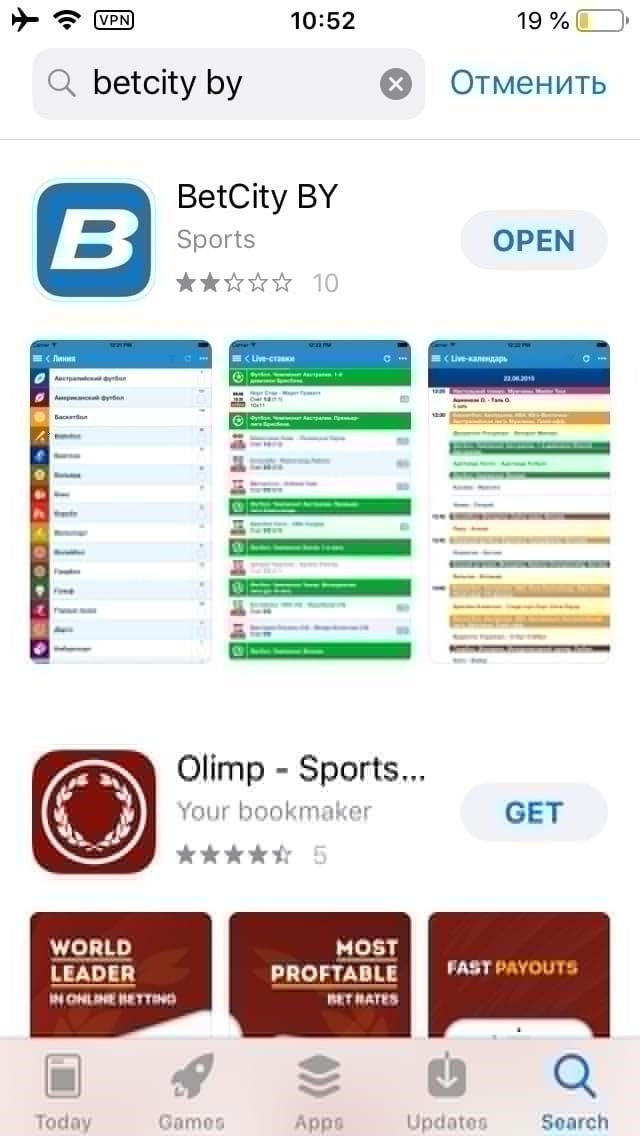This screenshot has height=1136, width=640.
Task: Switch to the Updates tab
Action: (x=447, y=1090)
